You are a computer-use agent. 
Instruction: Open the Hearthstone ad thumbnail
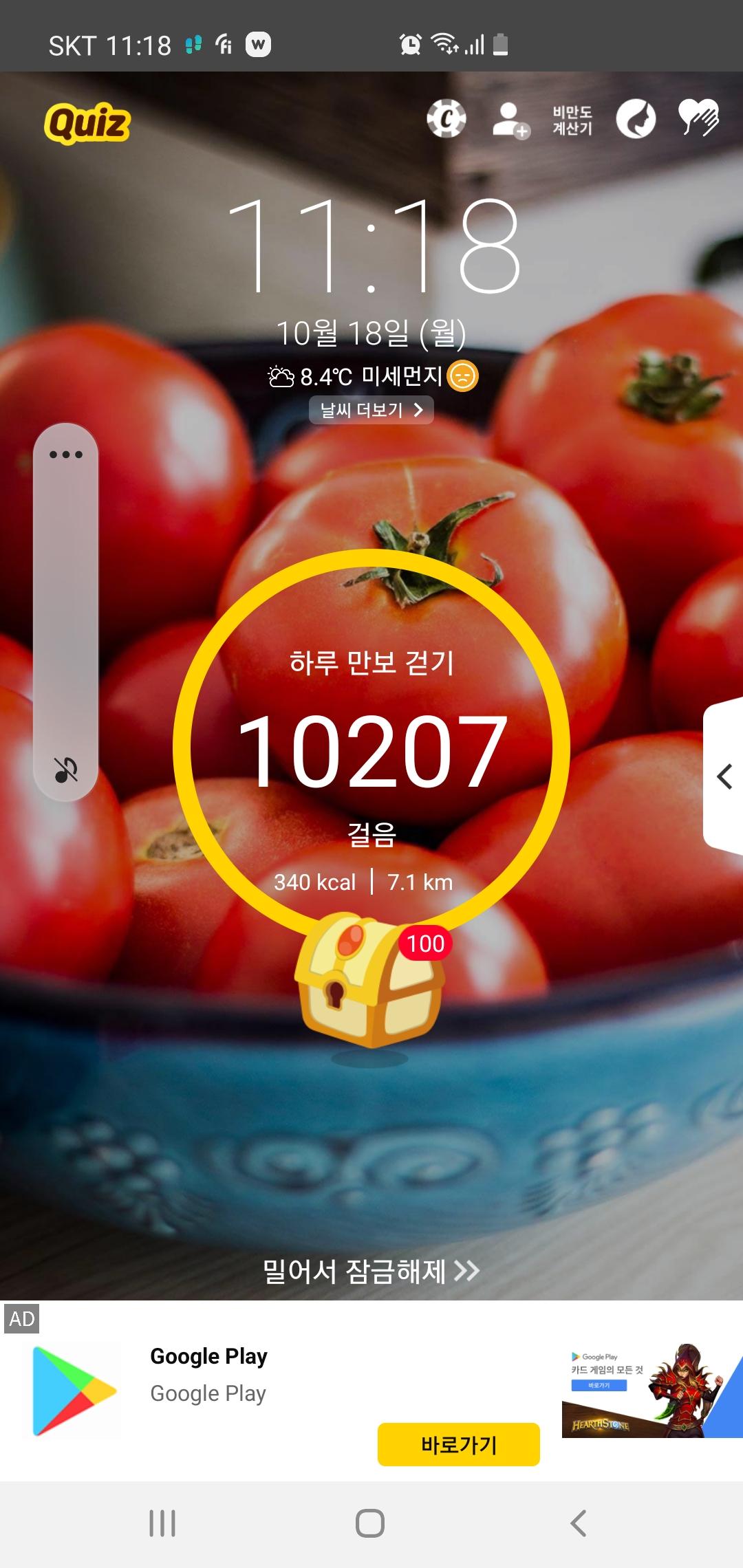651,1391
